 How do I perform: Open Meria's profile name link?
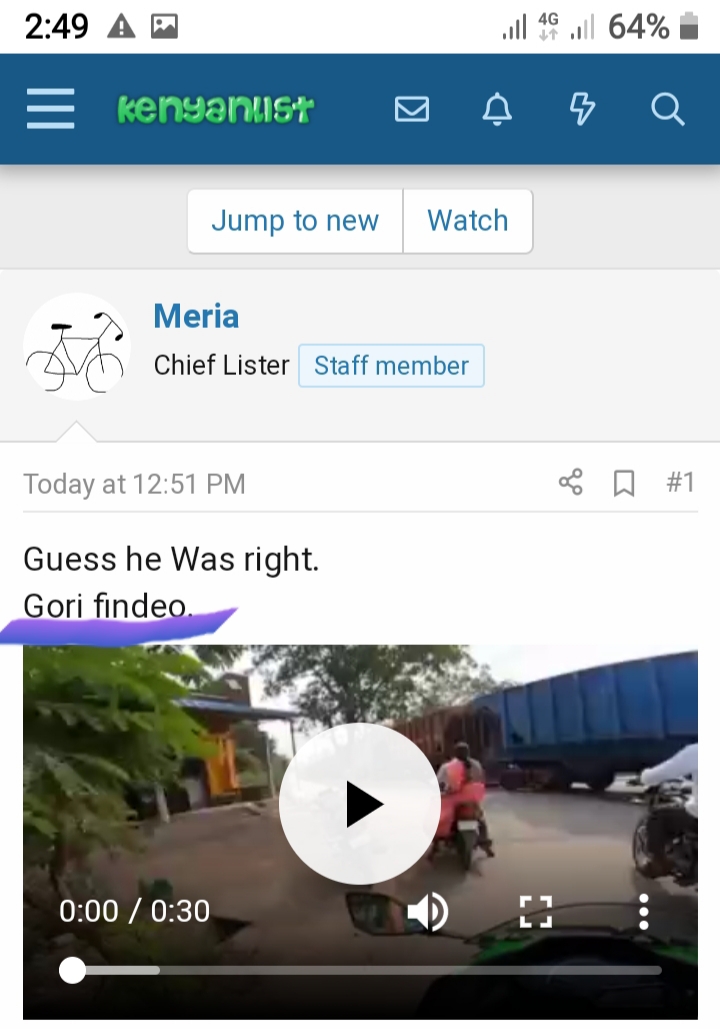[196, 317]
